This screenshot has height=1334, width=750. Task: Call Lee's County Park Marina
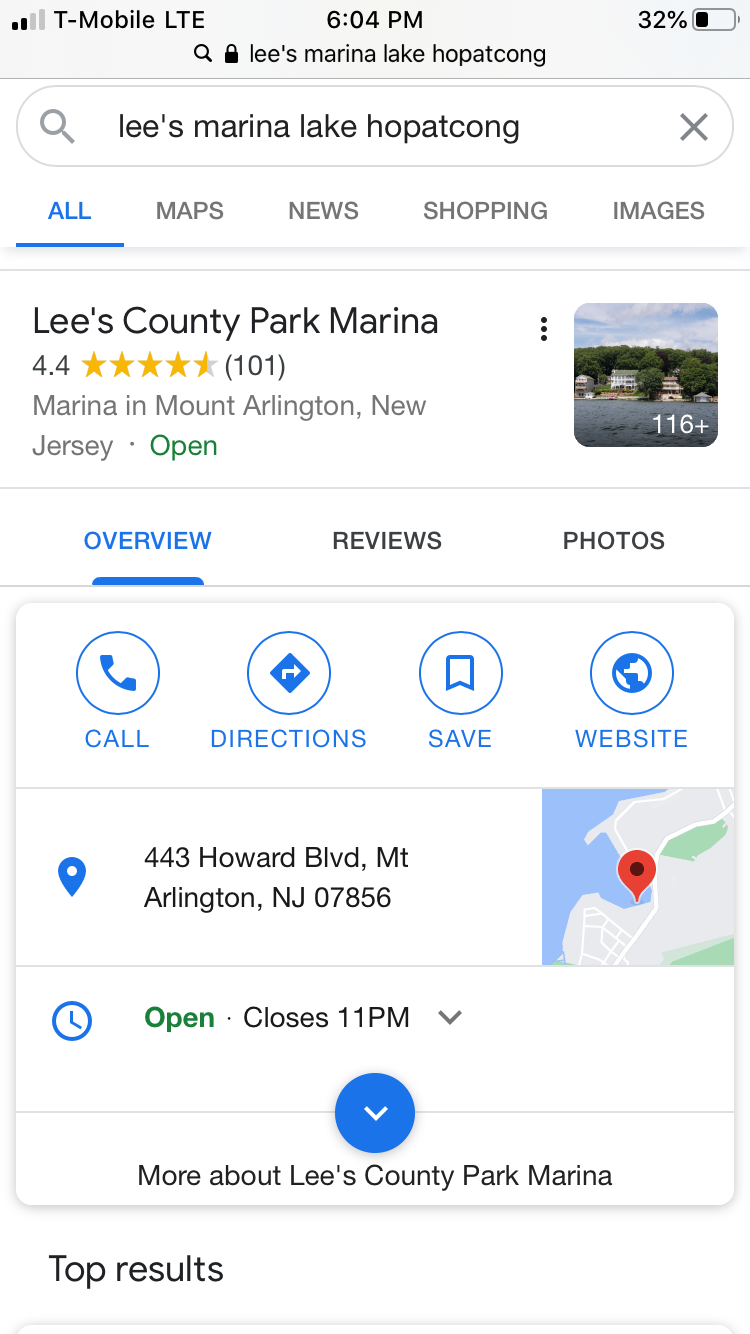[x=118, y=690]
